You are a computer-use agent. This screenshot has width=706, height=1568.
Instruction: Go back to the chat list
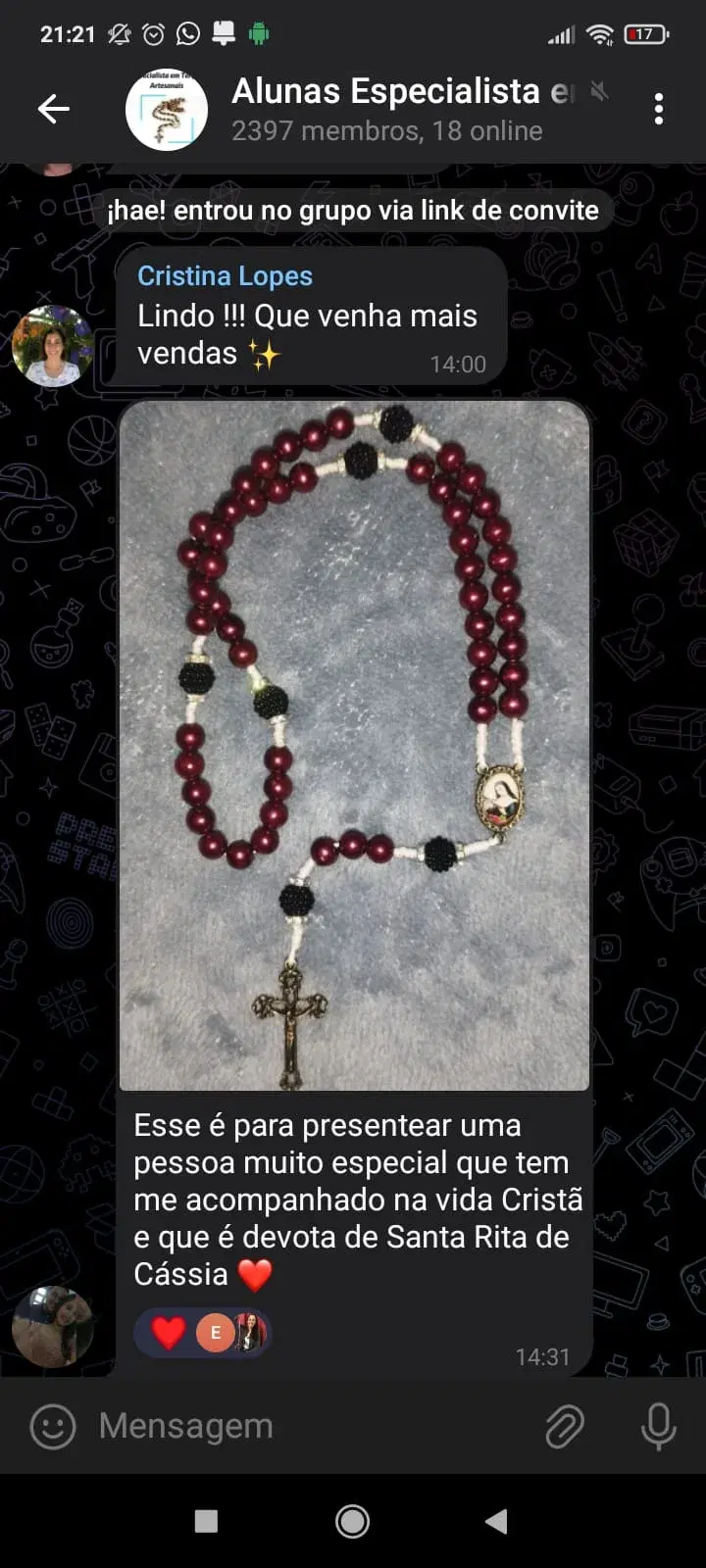pyautogui.click(x=53, y=109)
